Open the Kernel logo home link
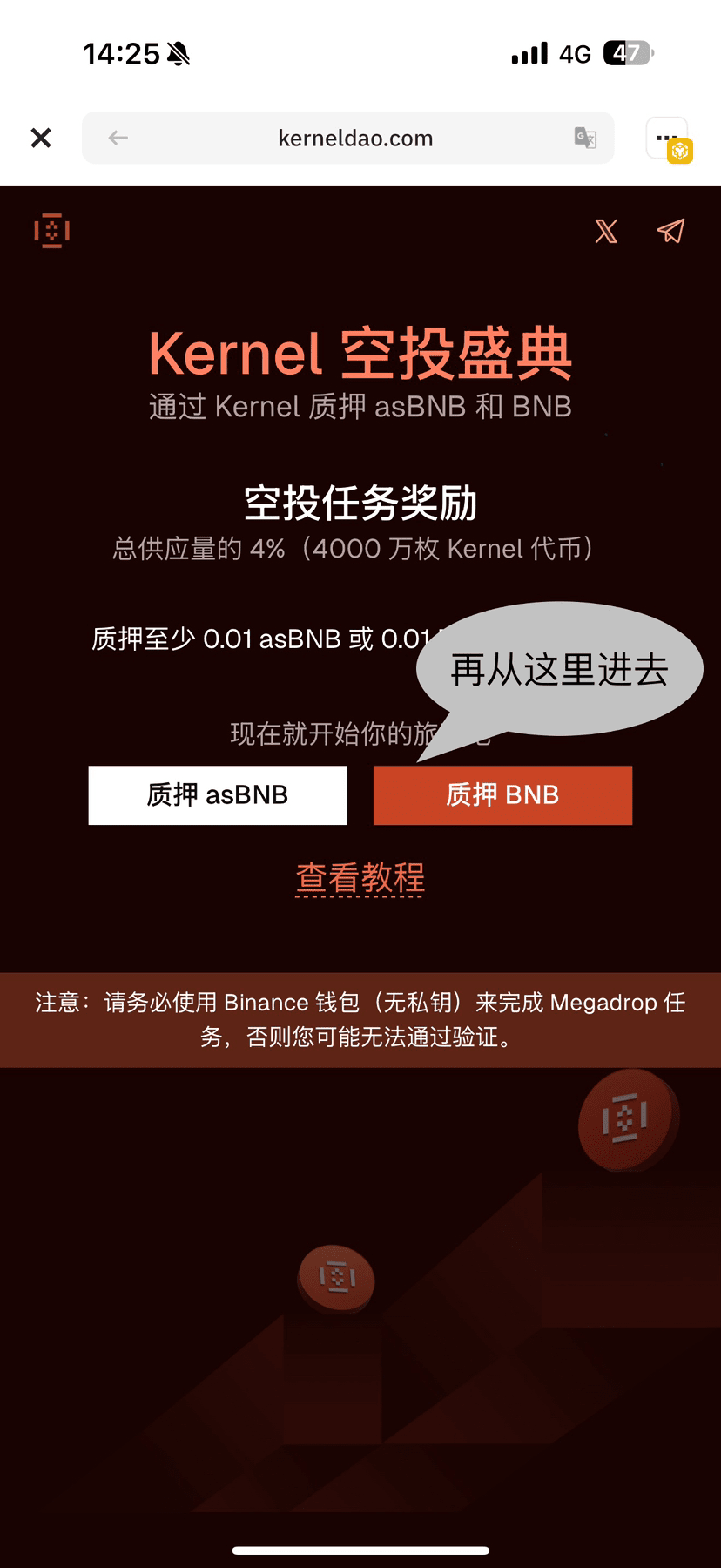721x1568 pixels. [52, 231]
